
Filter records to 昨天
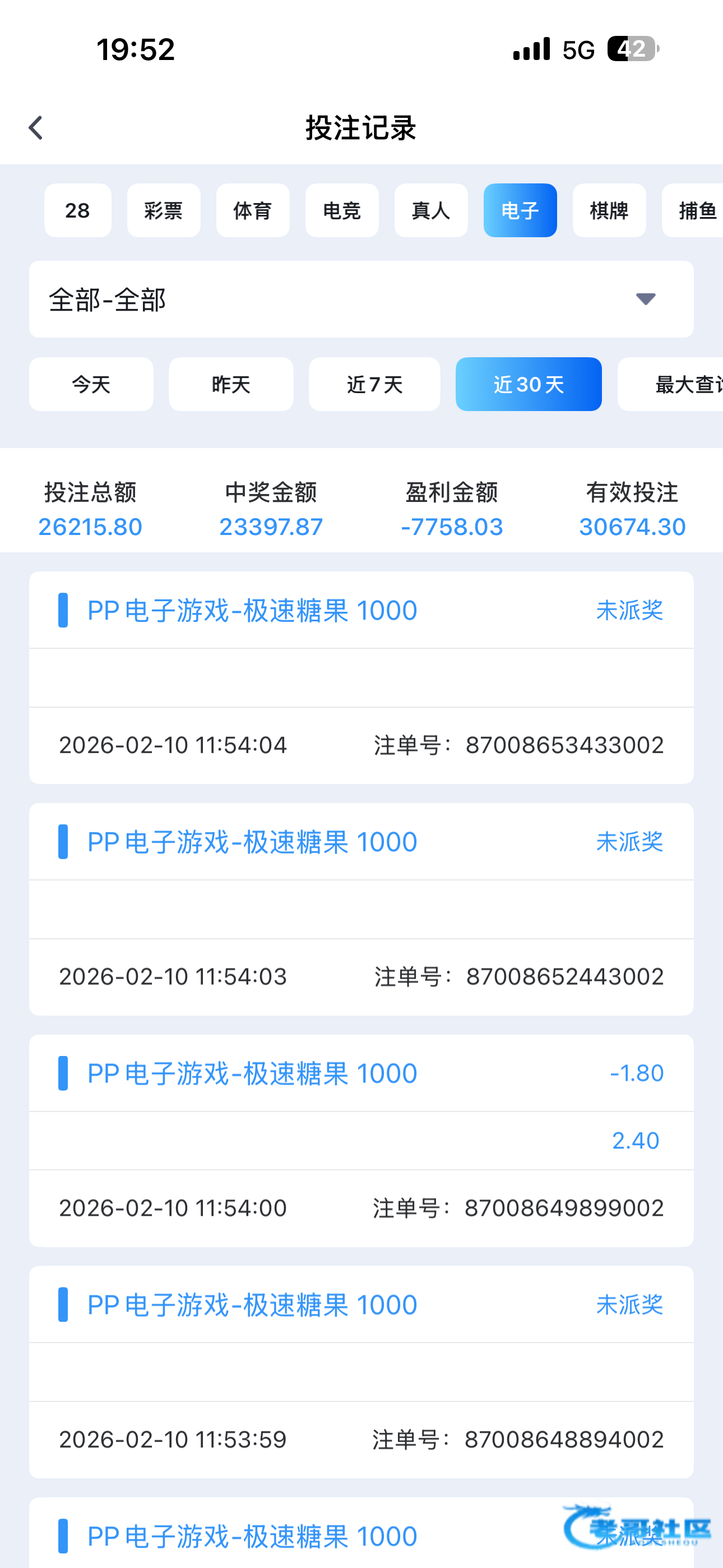231,384
